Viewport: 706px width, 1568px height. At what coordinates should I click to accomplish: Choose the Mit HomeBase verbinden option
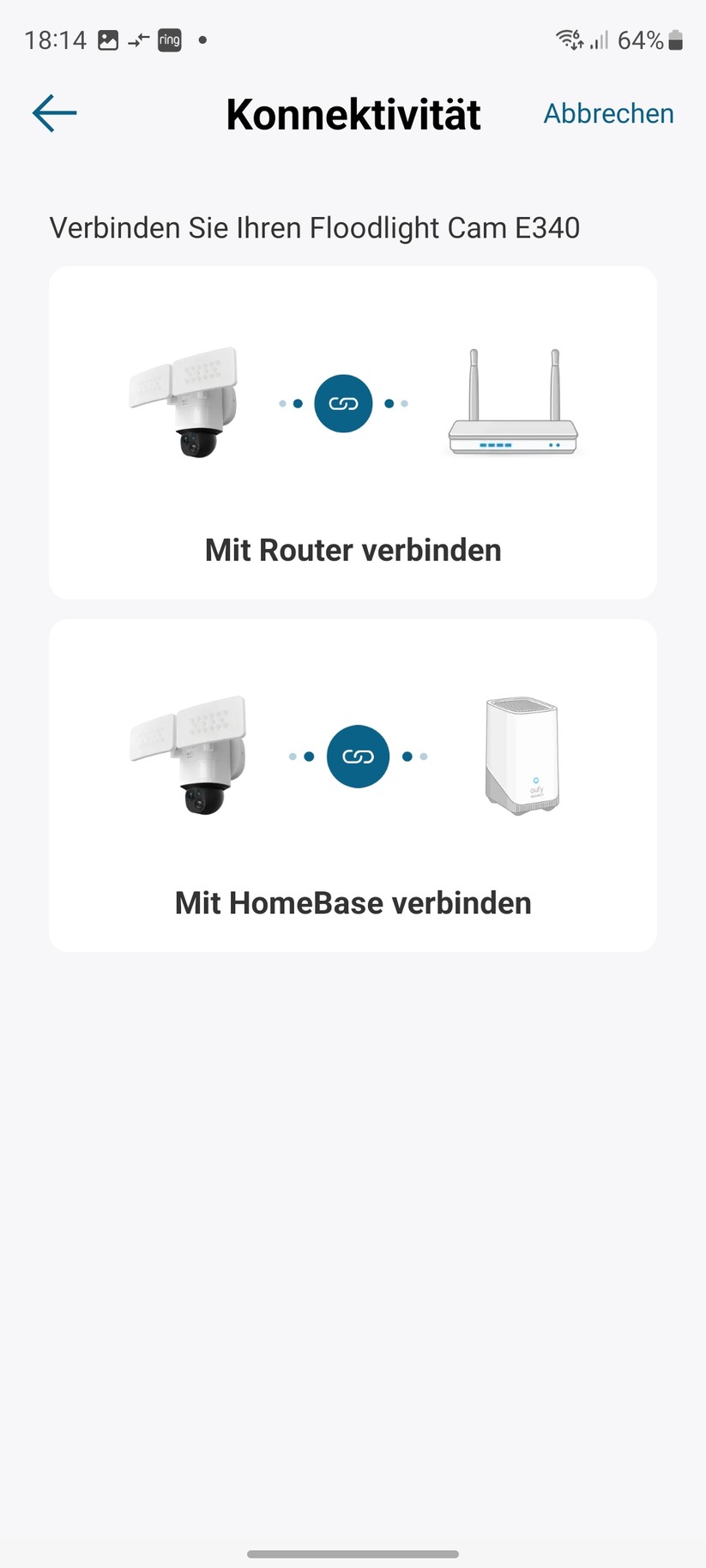tap(353, 902)
